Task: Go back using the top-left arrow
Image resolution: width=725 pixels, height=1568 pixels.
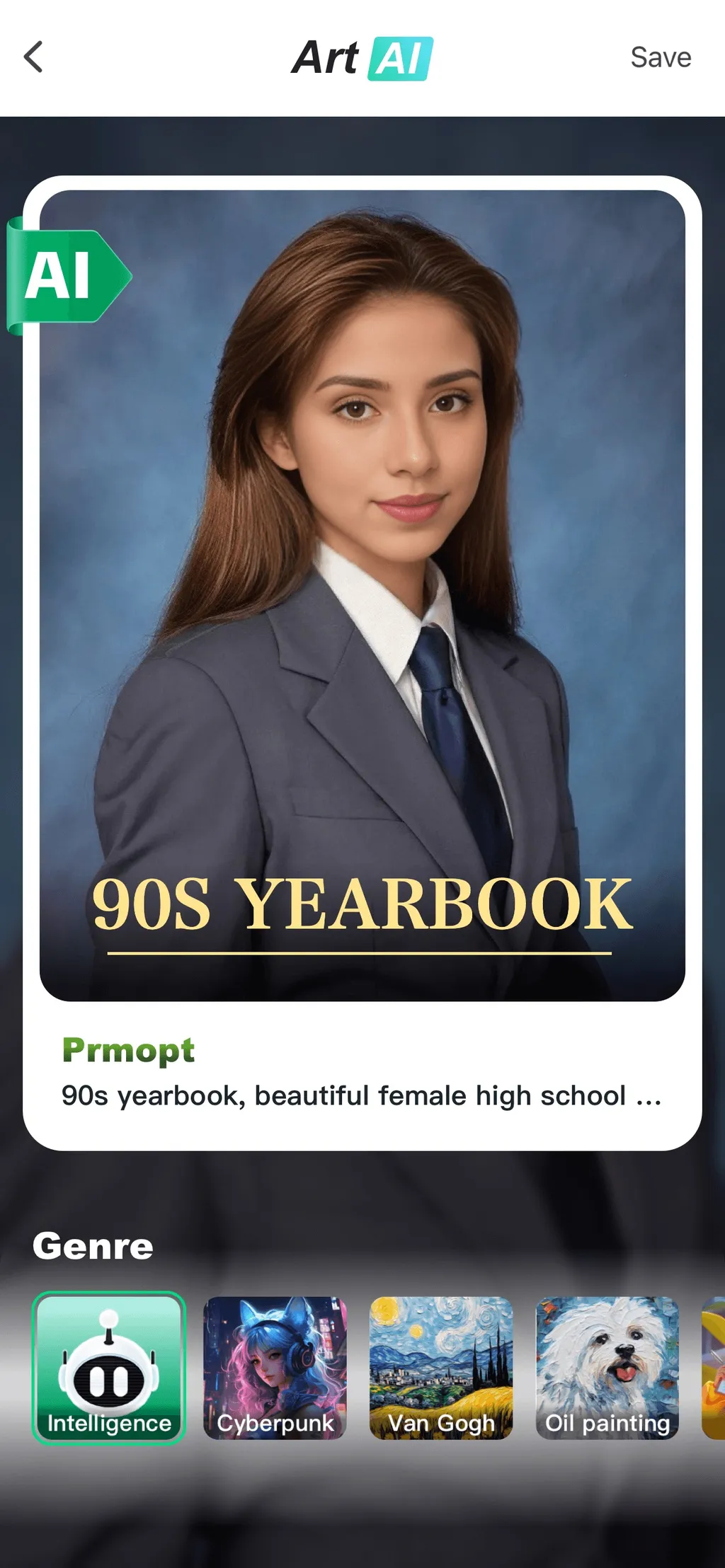Action: coord(33,57)
